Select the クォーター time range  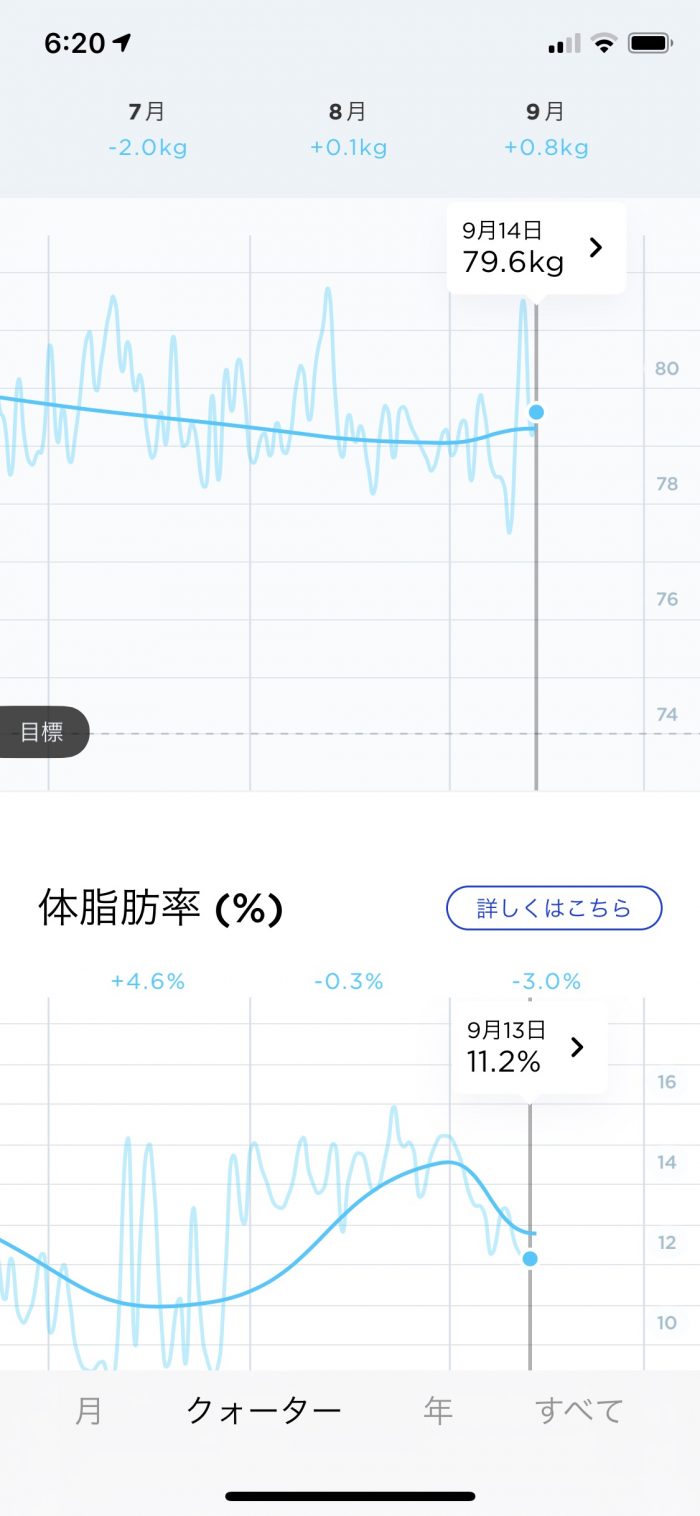pos(264,1410)
